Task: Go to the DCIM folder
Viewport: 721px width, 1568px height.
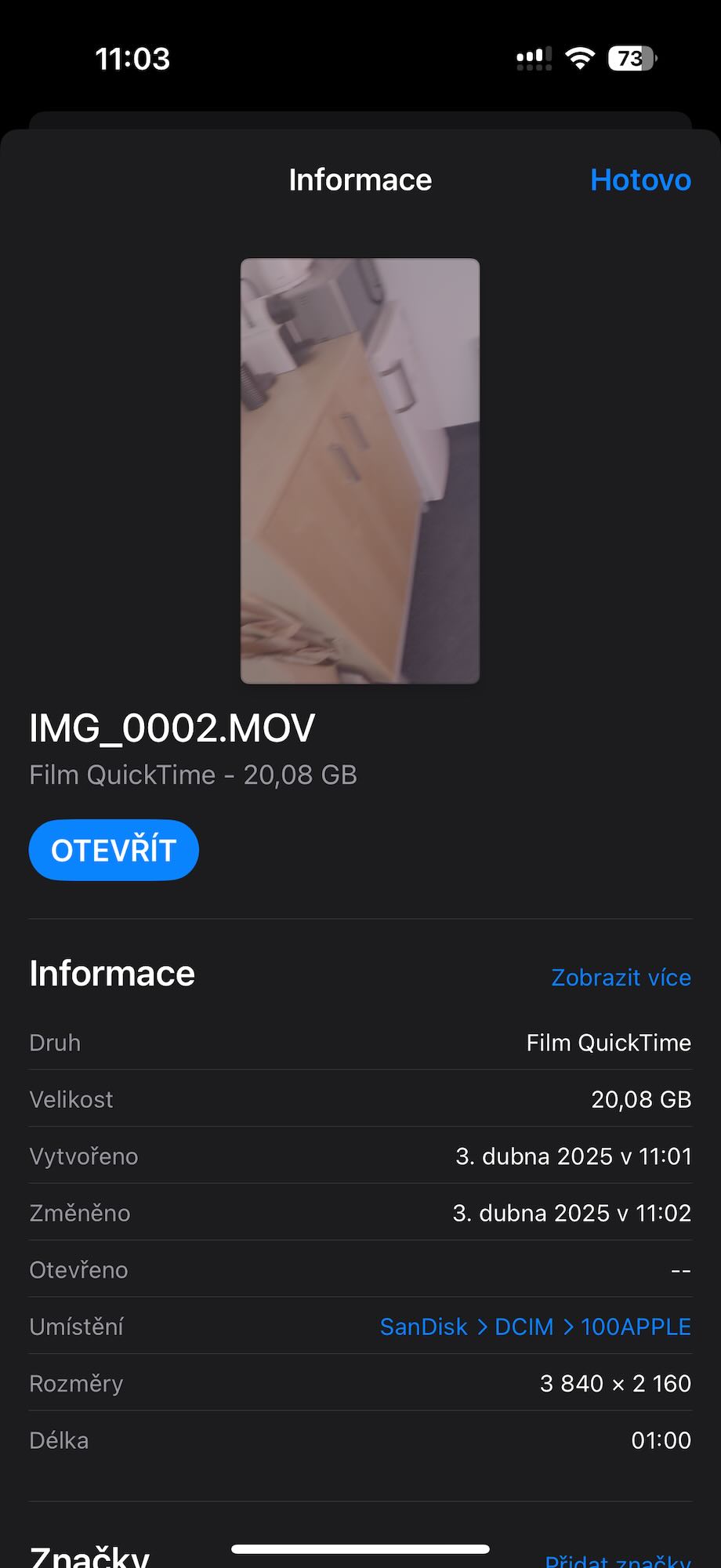Action: (524, 1327)
